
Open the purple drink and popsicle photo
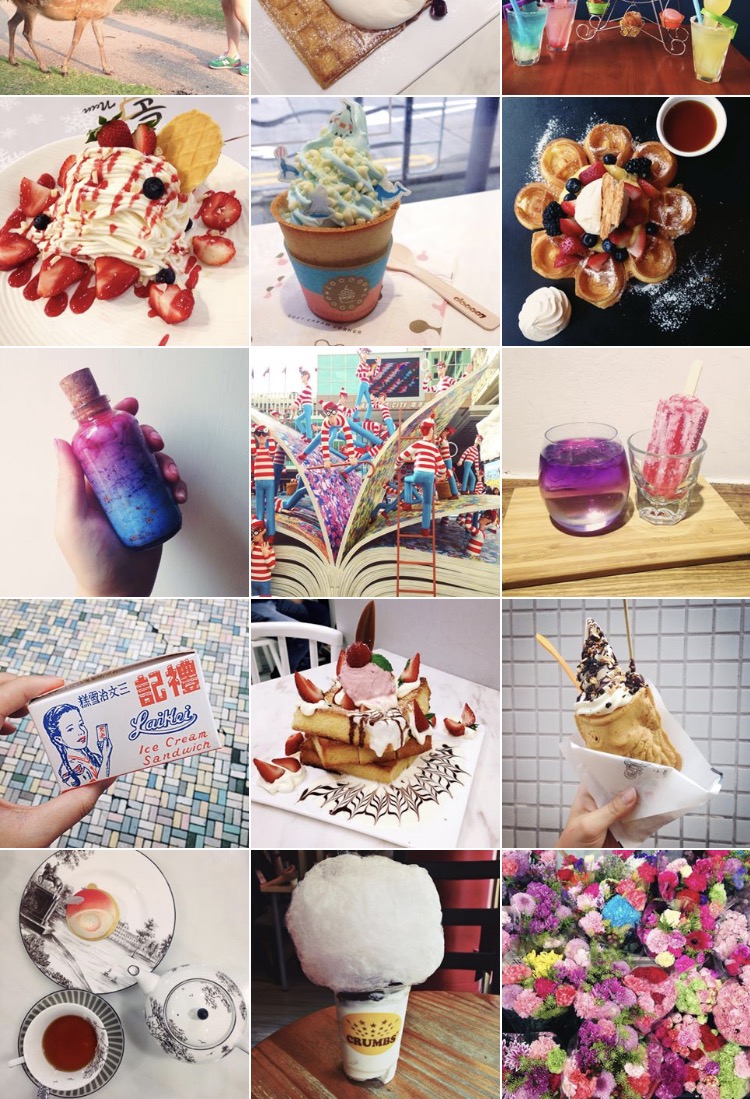(626, 472)
